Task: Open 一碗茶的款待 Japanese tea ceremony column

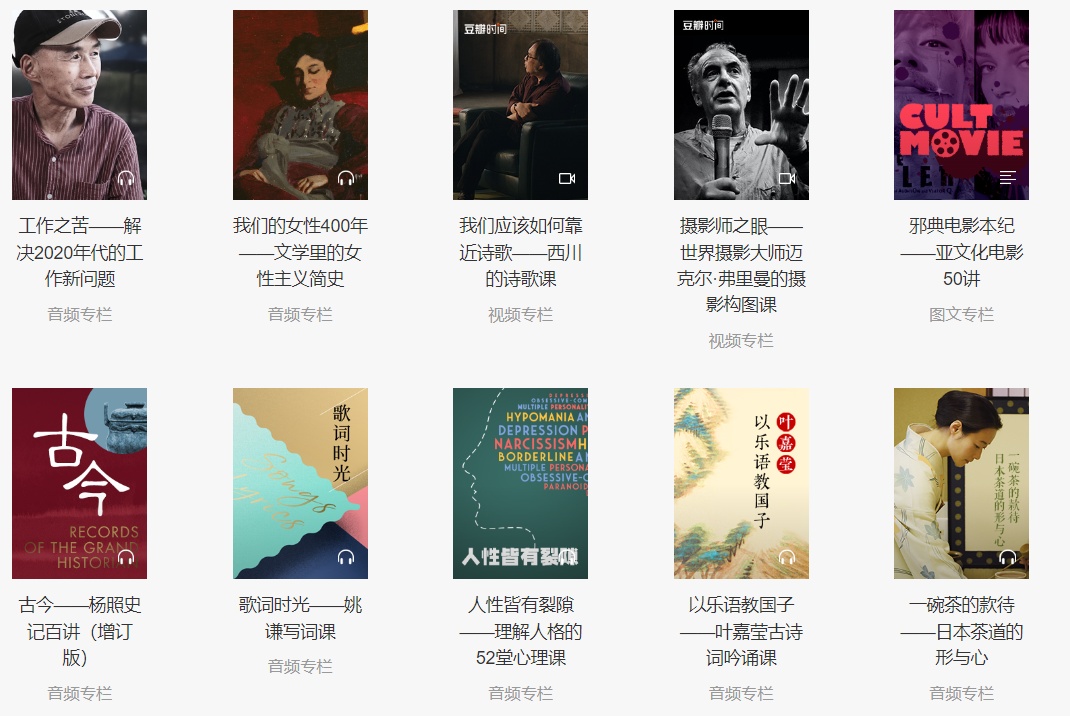Action: tap(961, 483)
